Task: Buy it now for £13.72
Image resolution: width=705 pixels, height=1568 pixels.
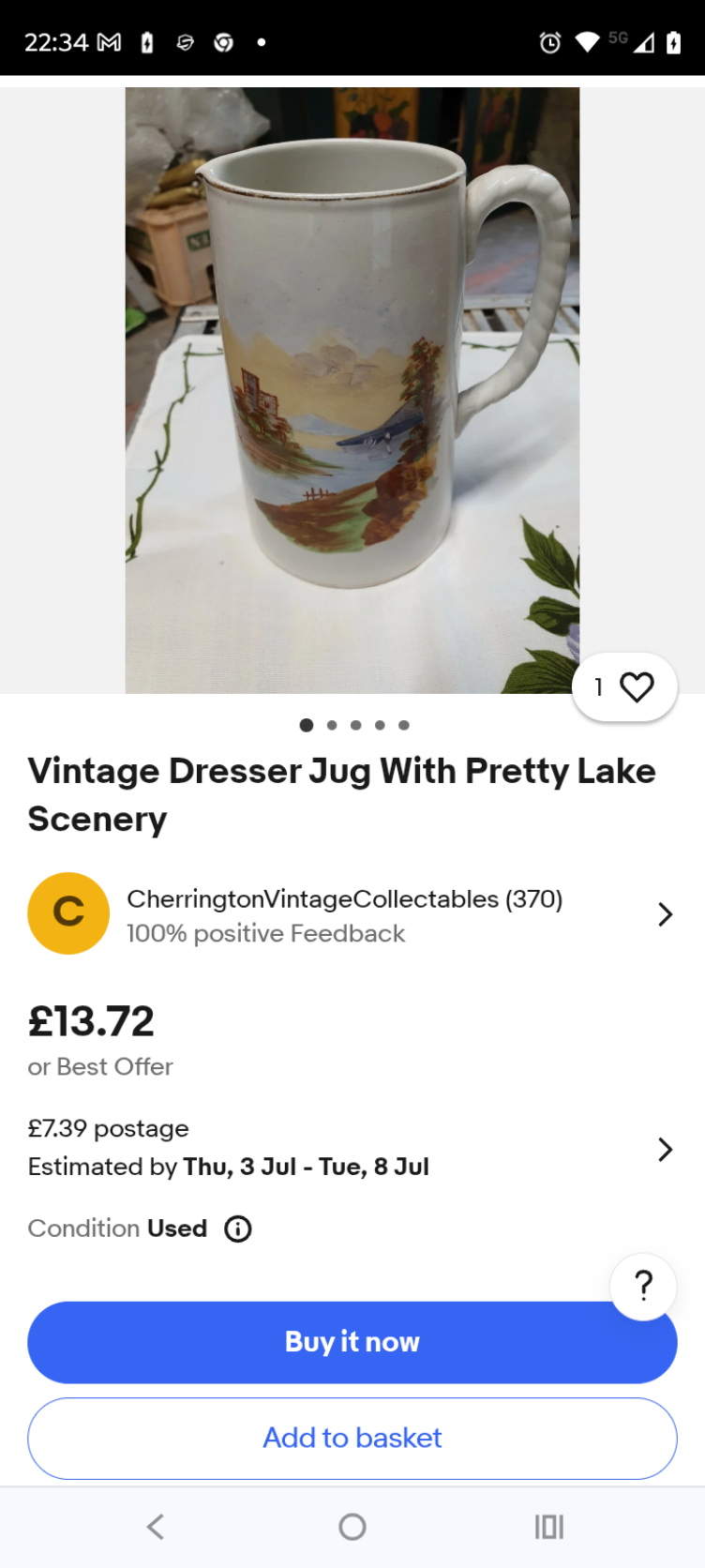Action: [352, 1342]
